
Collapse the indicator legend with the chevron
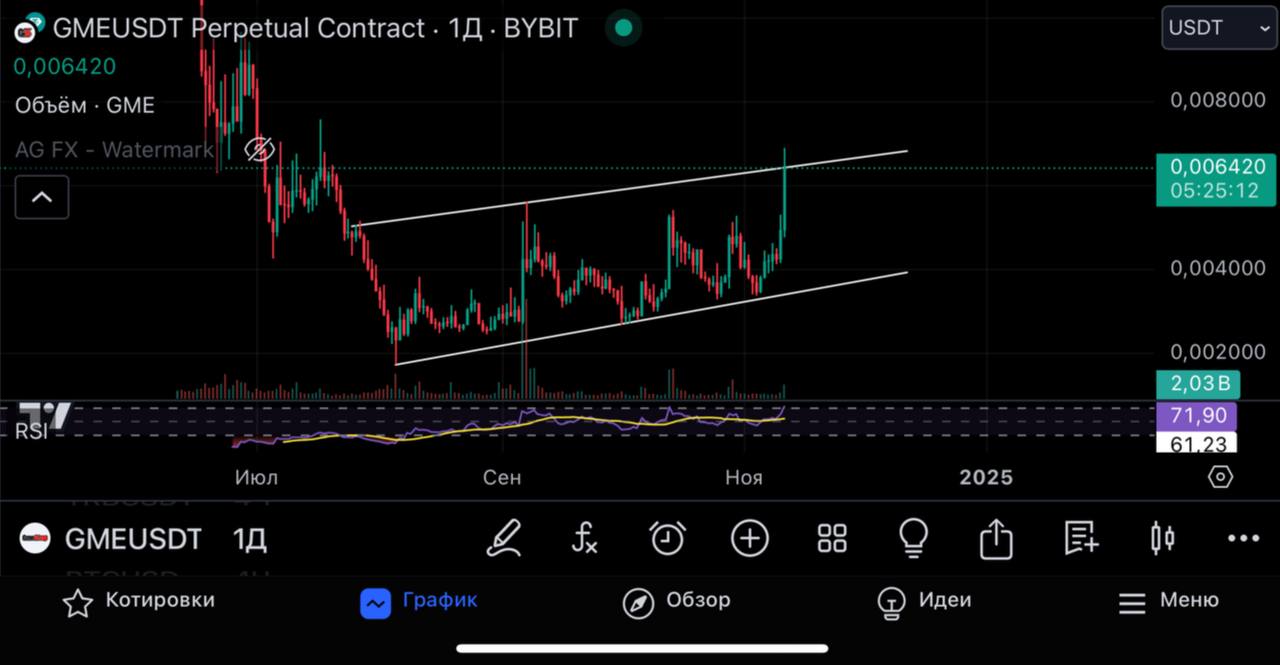42,198
